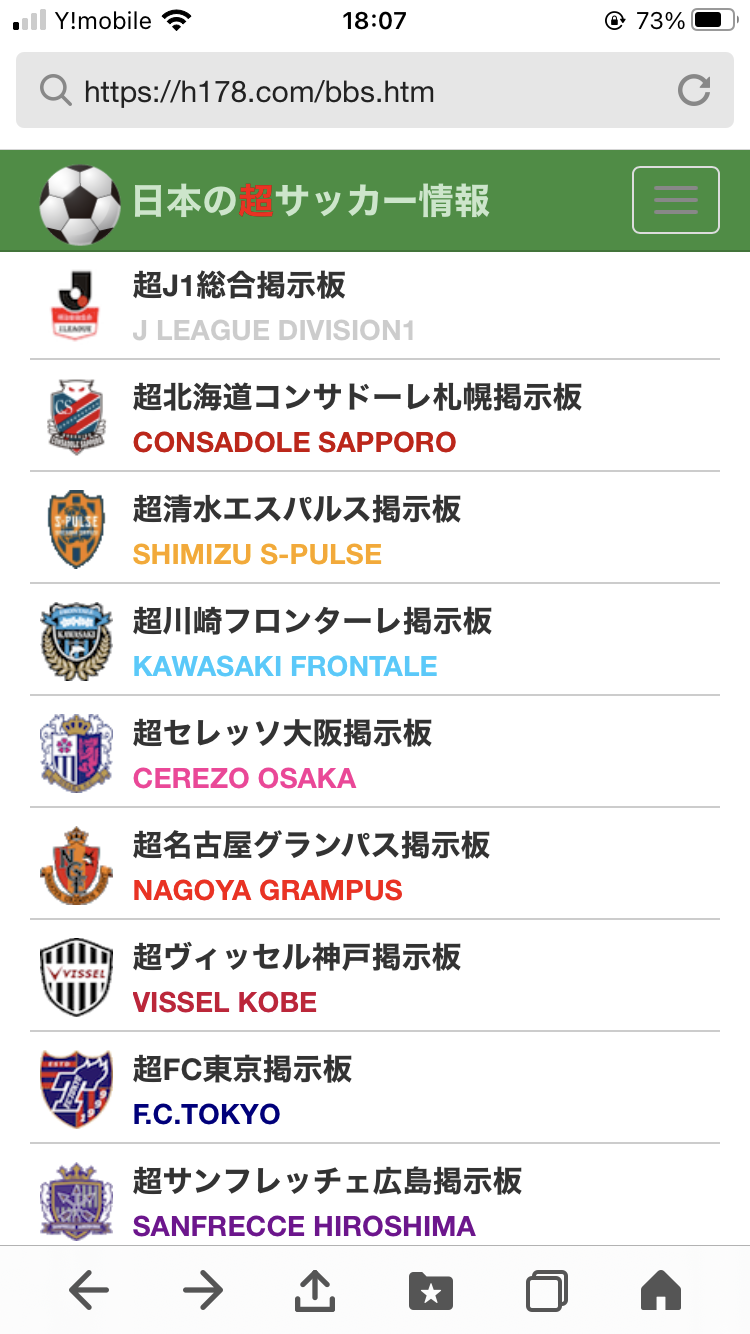
Task: Tap the 日本の超サッカー情報 site title
Action: 311,201
